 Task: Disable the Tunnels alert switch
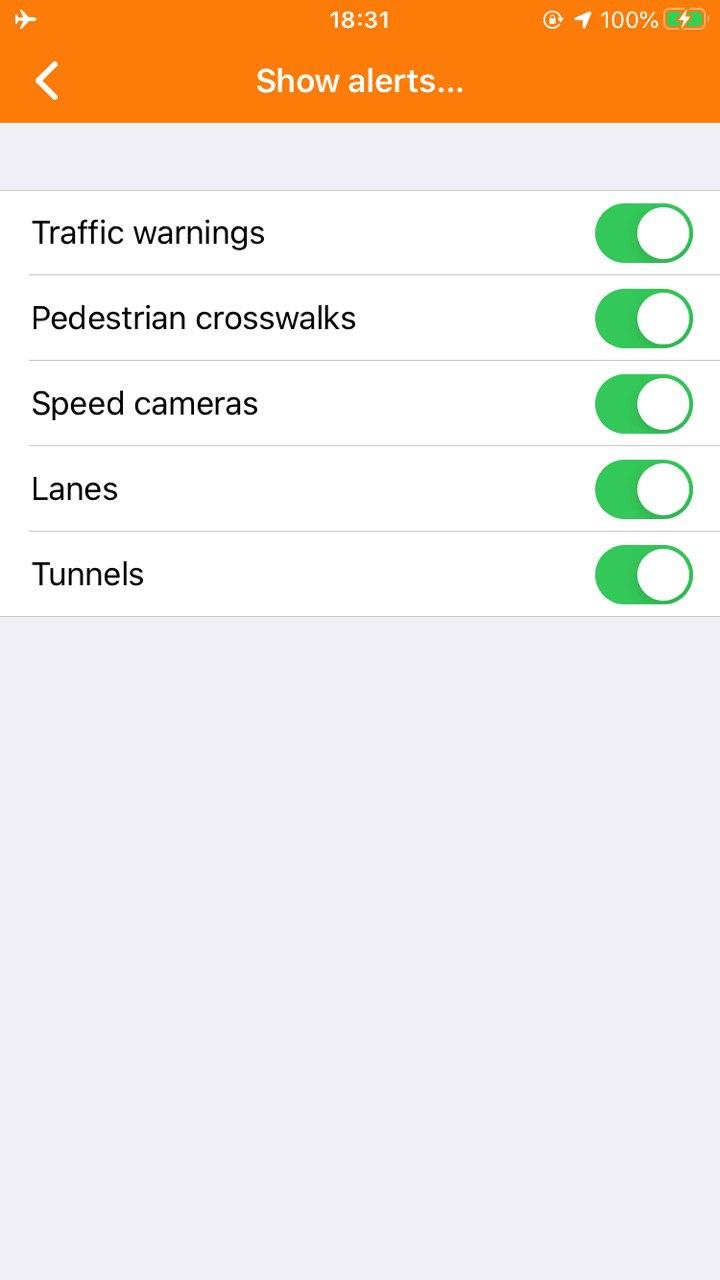[x=643, y=575]
